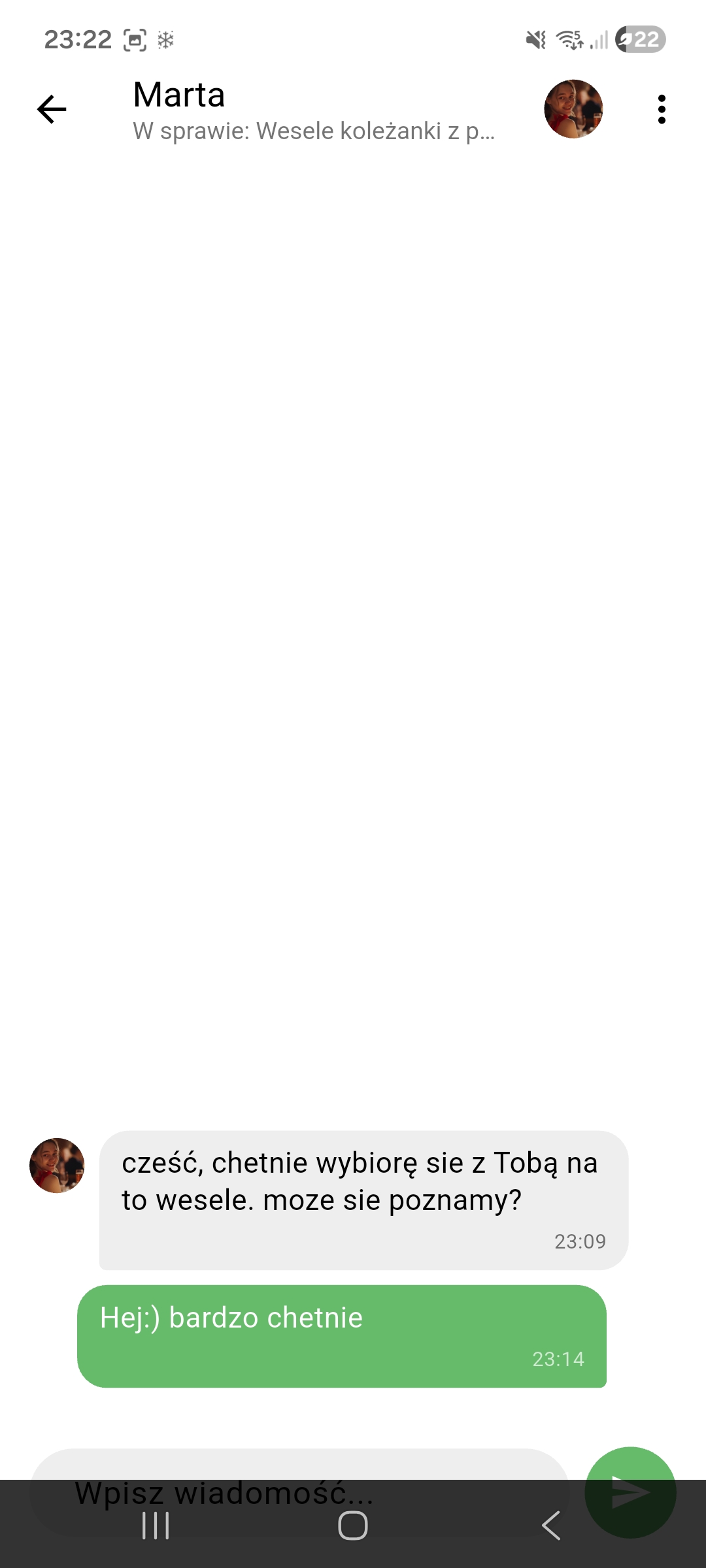
Task: Go to the system home screen
Action: 353,1526
